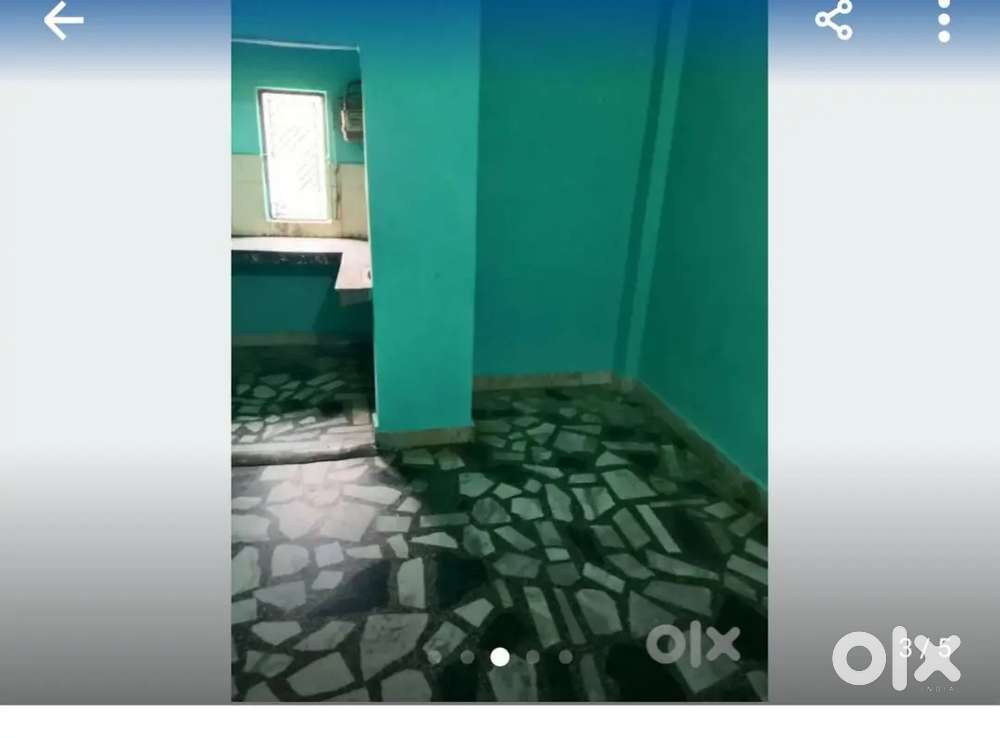Open the three-dot overflow menu
The height and width of the screenshot is (738, 1000).
(x=944, y=21)
